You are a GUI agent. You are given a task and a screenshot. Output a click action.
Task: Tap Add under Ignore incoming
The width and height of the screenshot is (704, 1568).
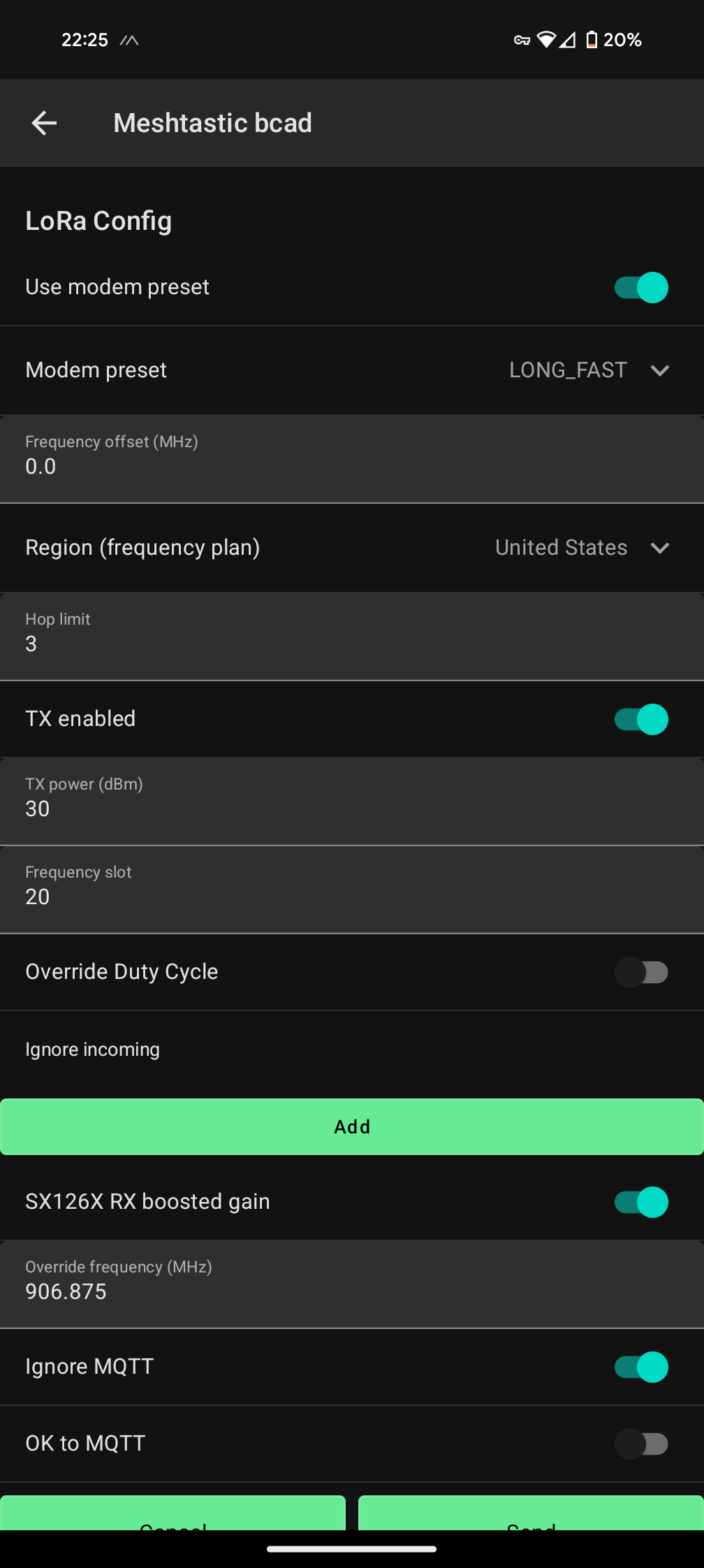(x=352, y=1126)
